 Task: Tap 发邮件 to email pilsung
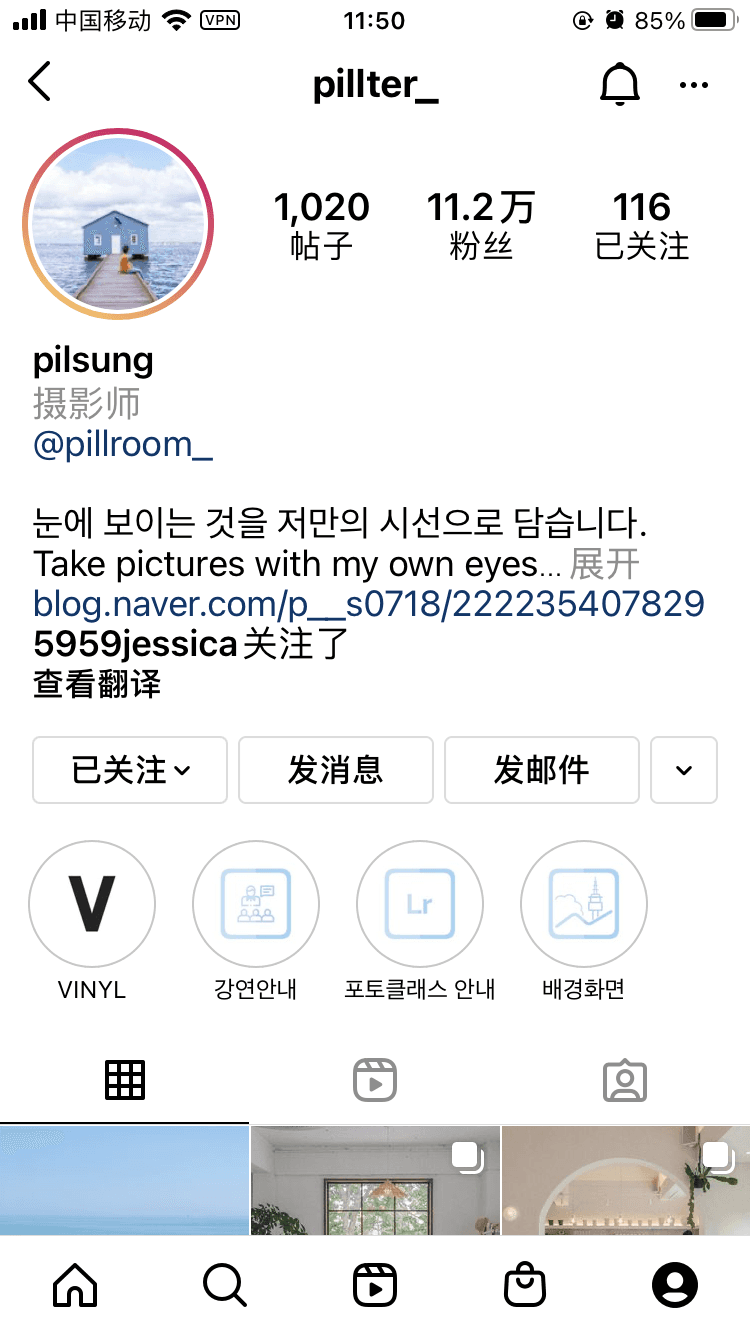coord(541,770)
